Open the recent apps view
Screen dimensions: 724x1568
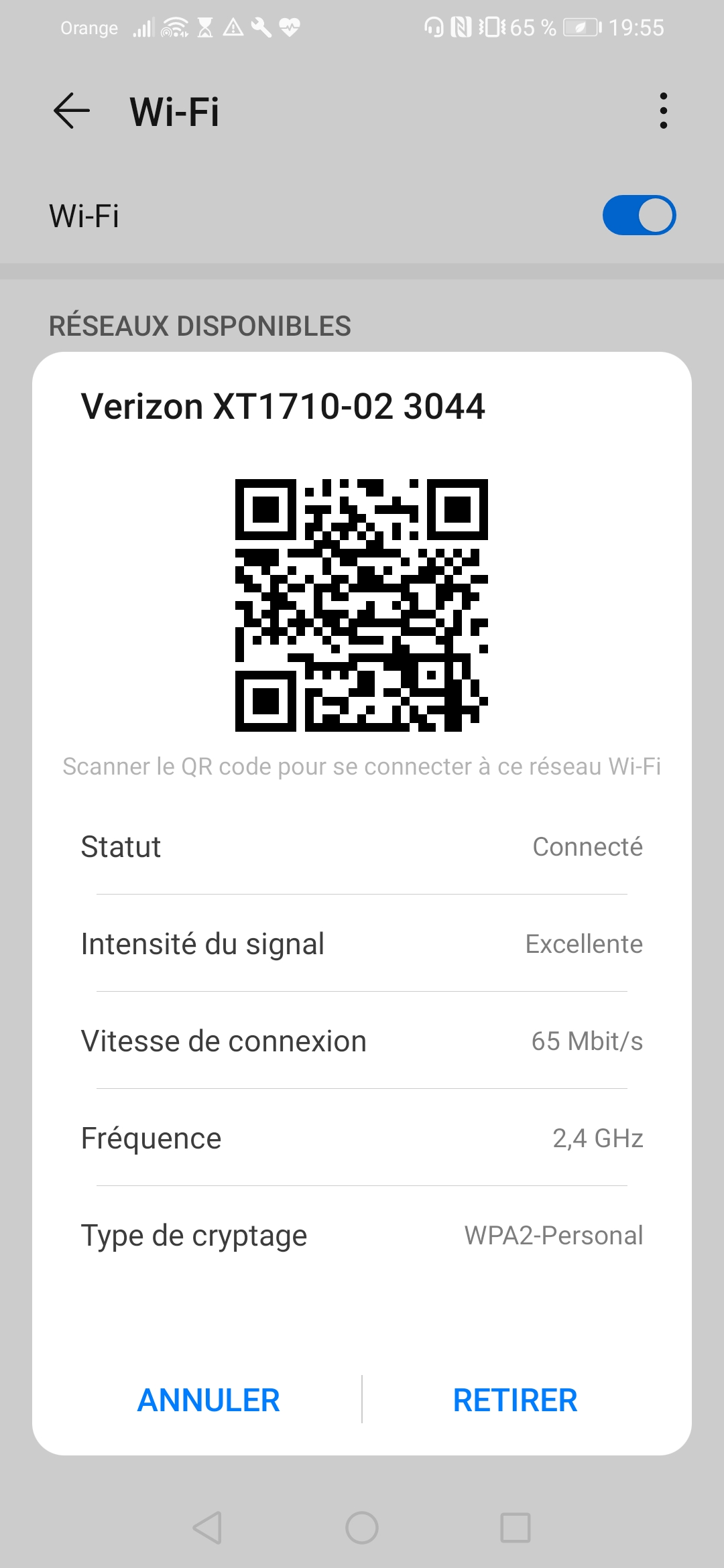coord(516,1528)
